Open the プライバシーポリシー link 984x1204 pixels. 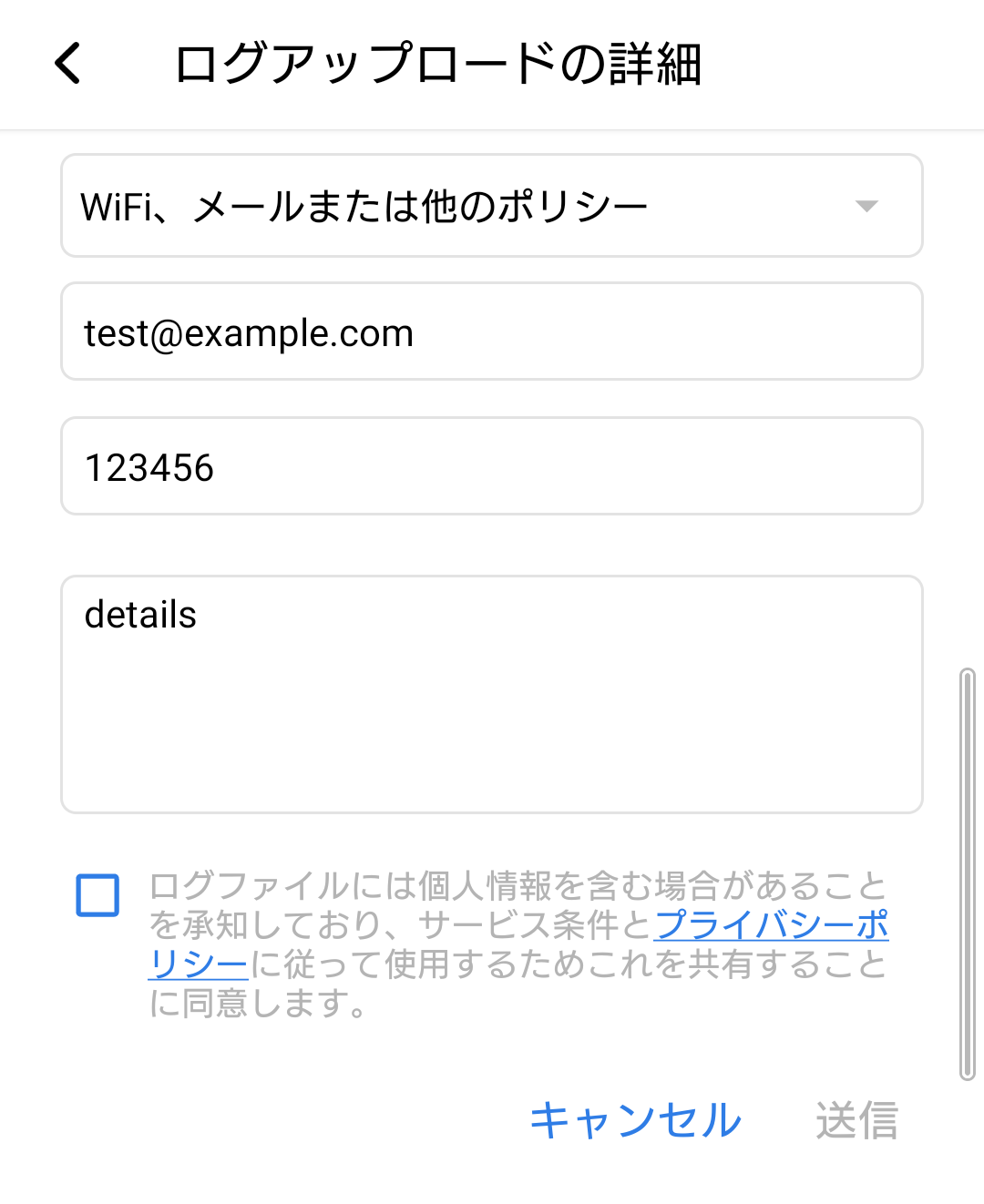770,925
